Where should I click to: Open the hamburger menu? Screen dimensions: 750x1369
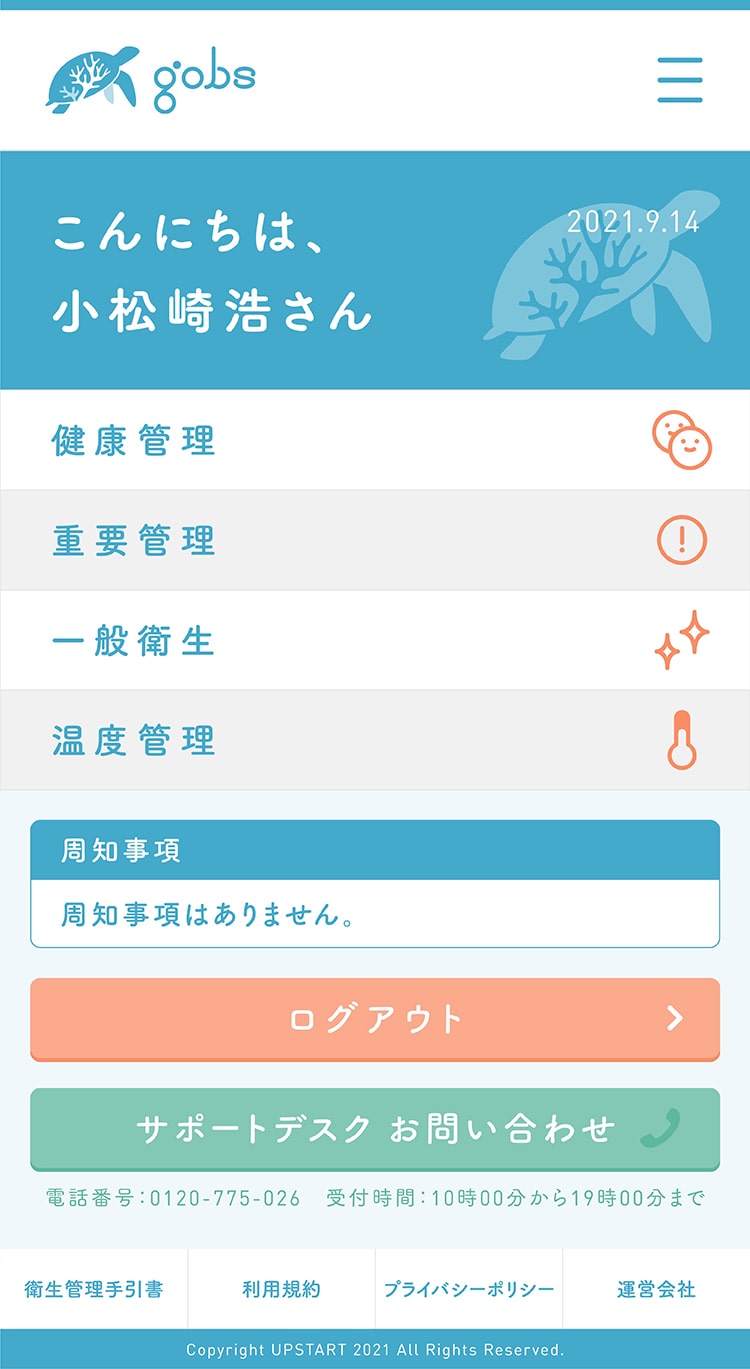pos(680,80)
